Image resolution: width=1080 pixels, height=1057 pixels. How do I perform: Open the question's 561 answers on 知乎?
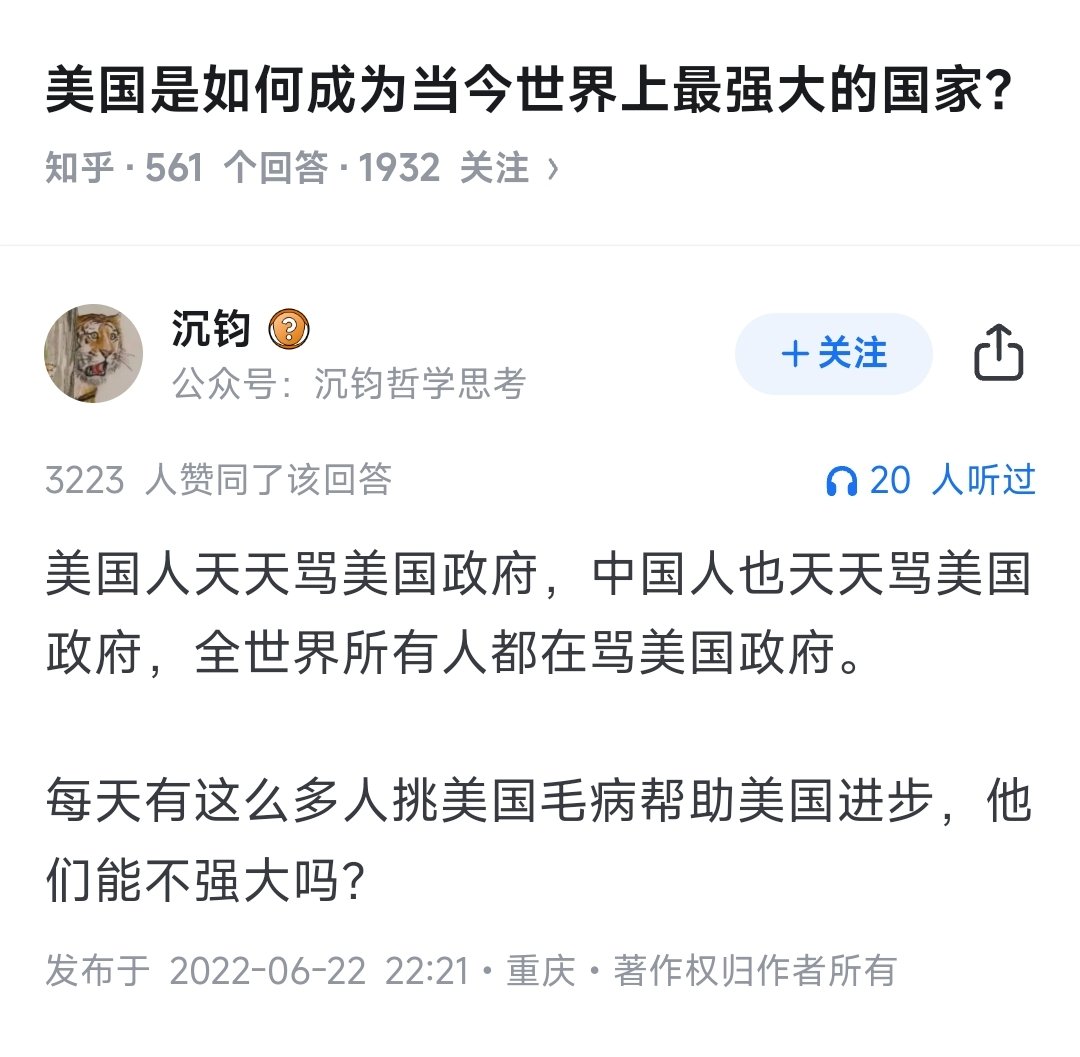pos(300,168)
